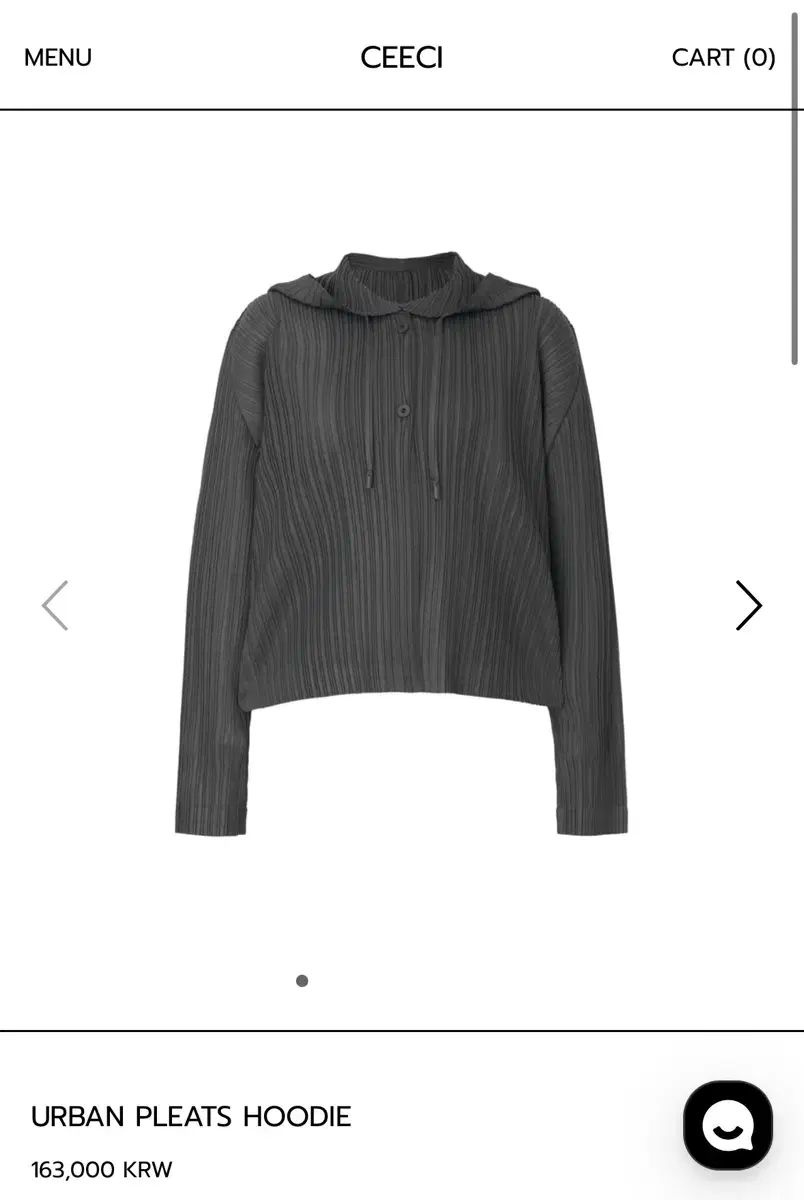This screenshot has height=1200, width=804.
Task: Go to the CEECI home page
Action: click(401, 57)
